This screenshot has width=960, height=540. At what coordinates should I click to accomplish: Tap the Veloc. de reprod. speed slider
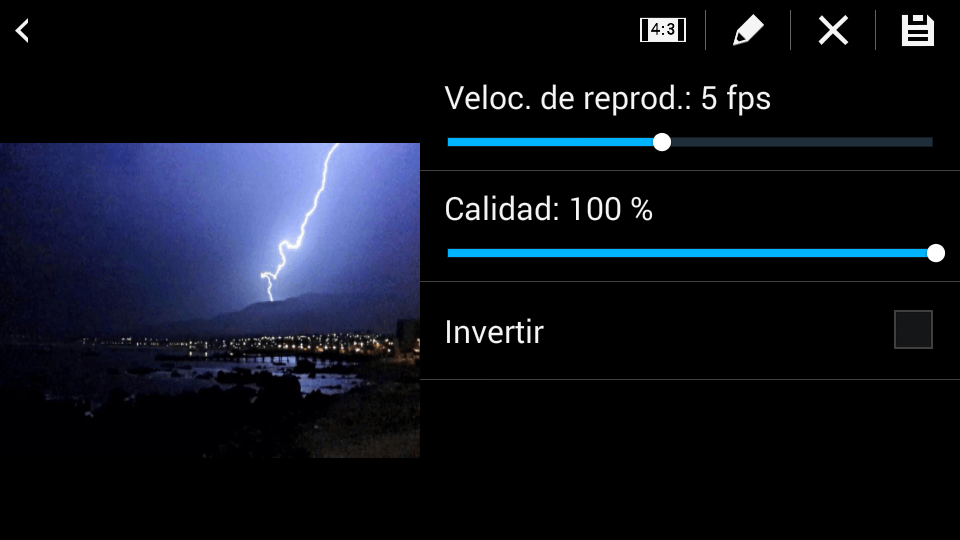pos(661,142)
